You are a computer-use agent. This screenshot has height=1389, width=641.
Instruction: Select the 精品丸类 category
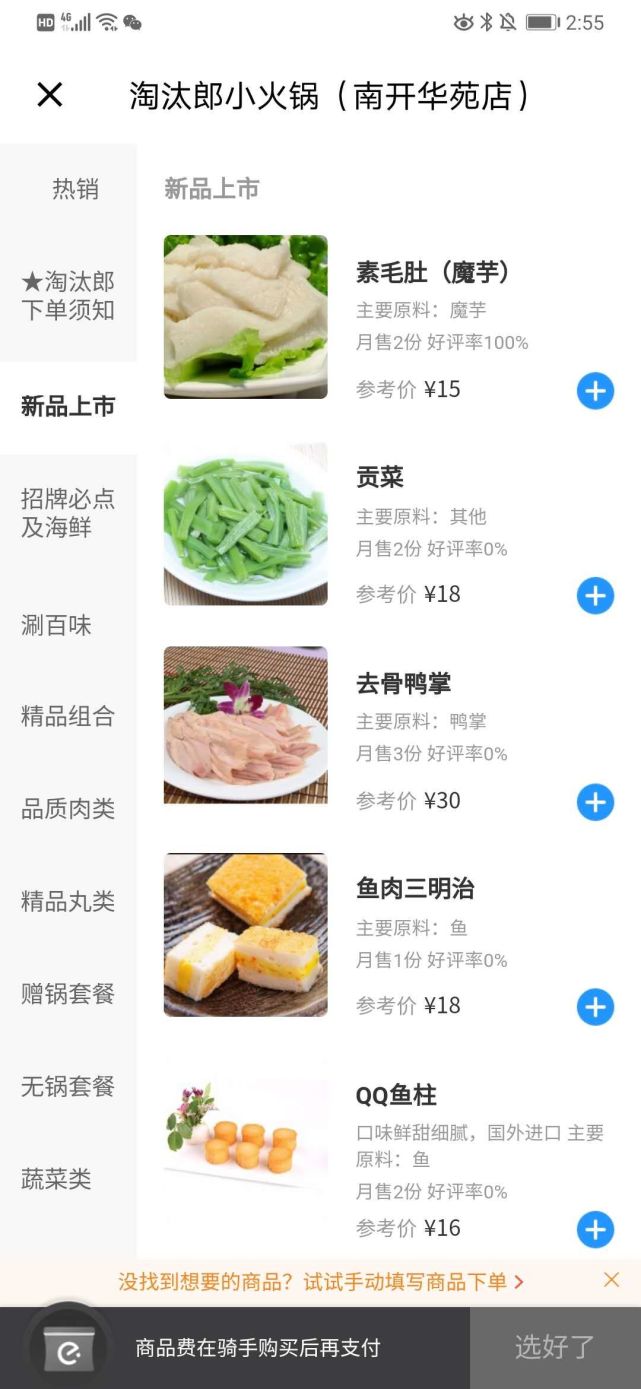click(x=68, y=901)
